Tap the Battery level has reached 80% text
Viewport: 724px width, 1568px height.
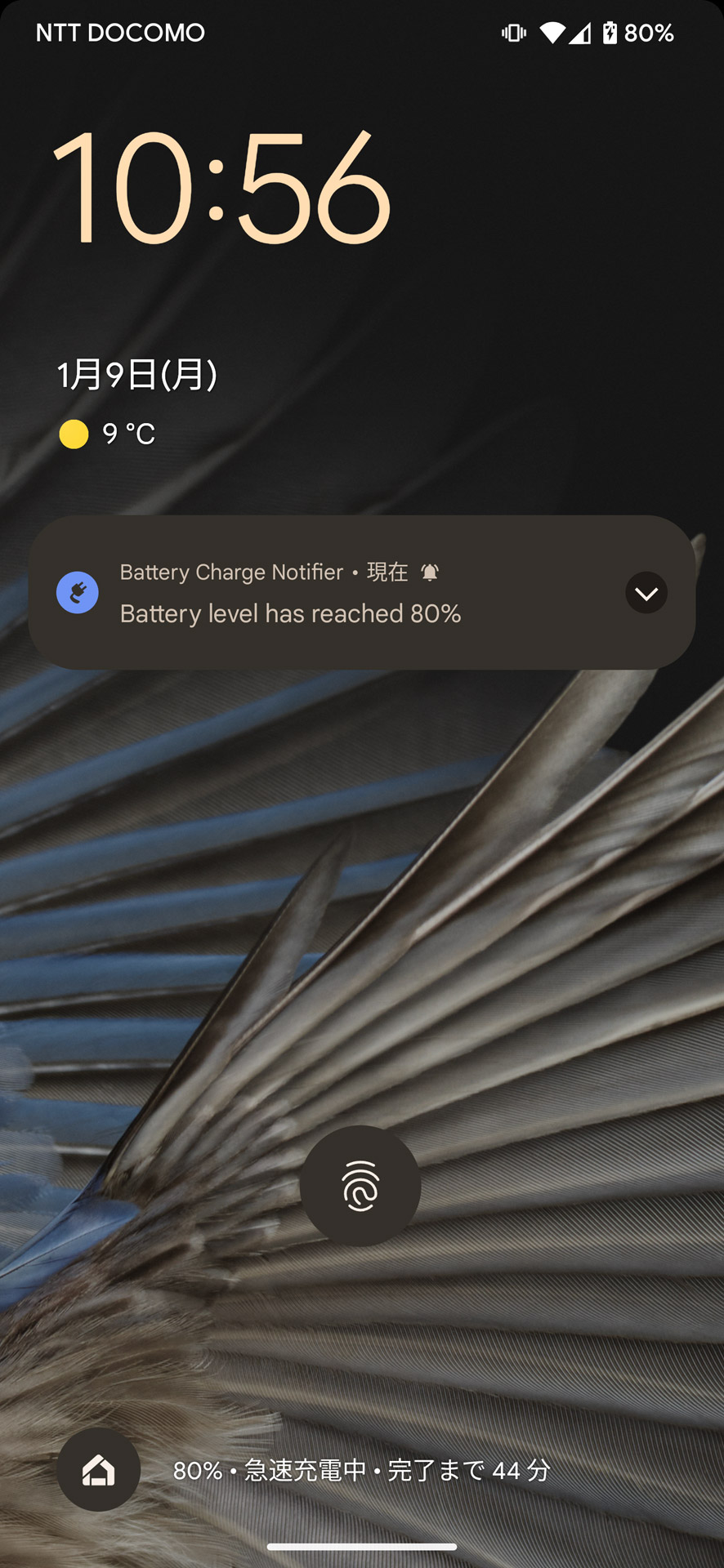(290, 613)
